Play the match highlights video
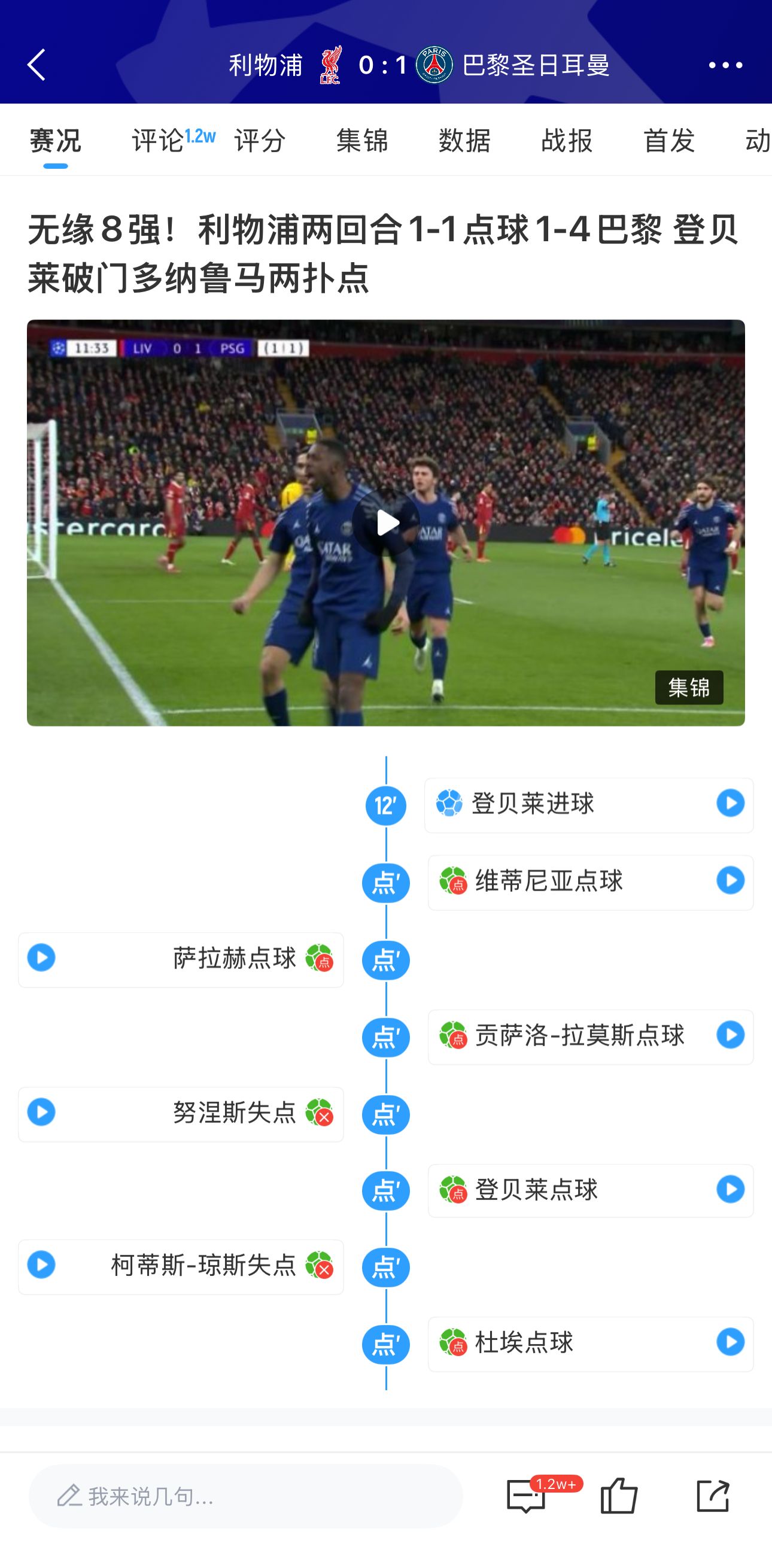The width and height of the screenshot is (772, 1568). 386,522
